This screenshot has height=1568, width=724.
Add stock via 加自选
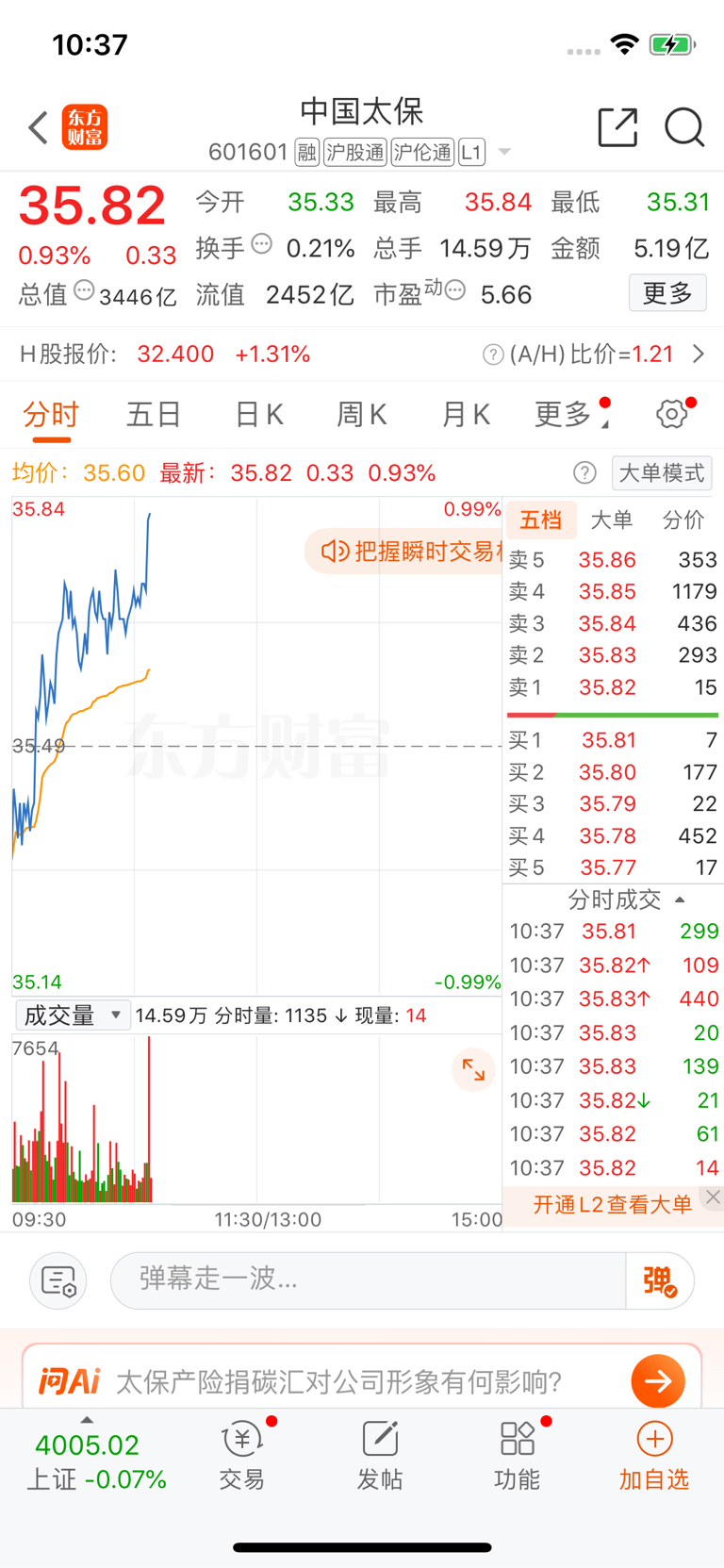pyautogui.click(x=654, y=1457)
